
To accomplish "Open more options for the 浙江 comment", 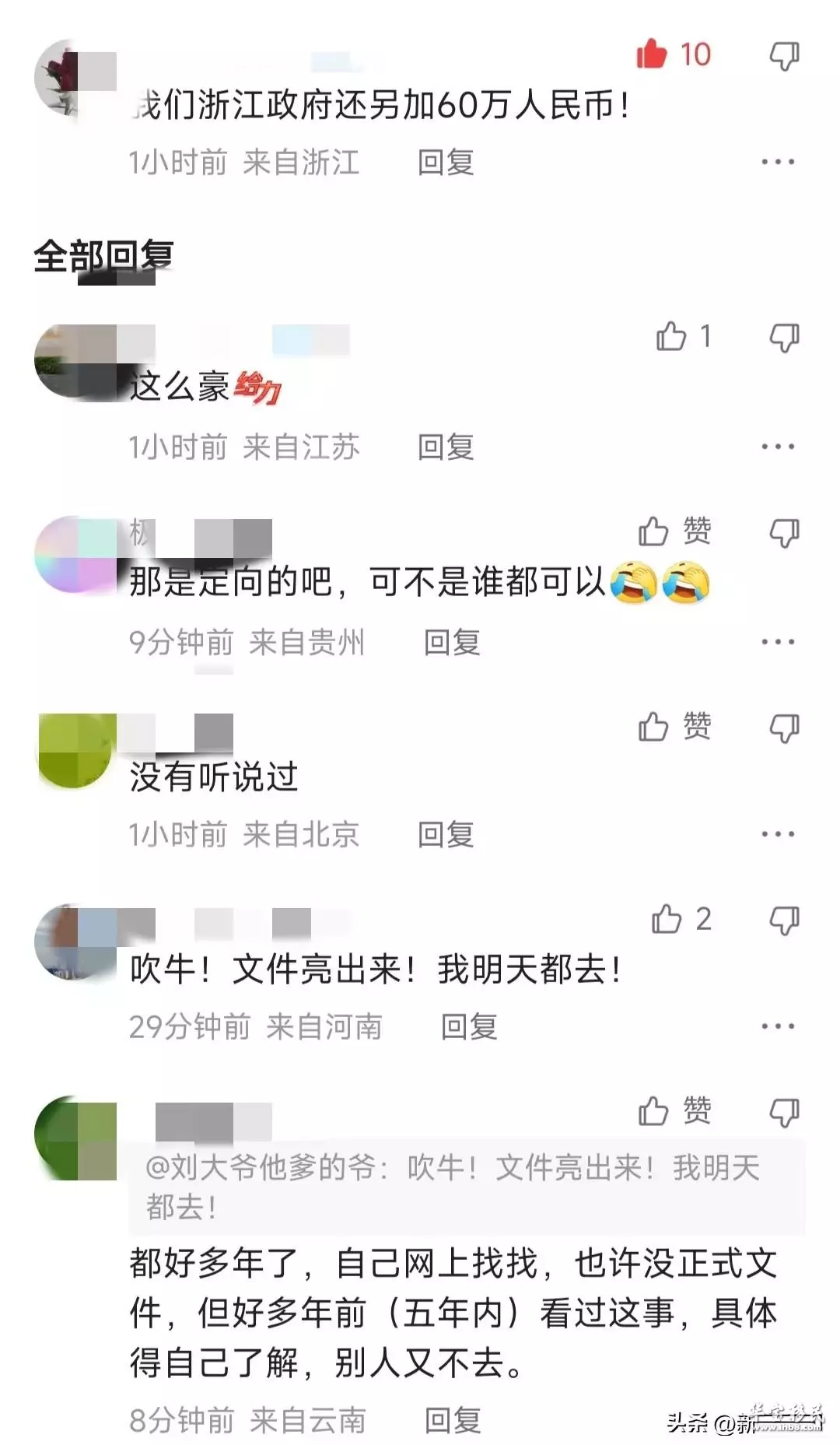I will [778, 162].
